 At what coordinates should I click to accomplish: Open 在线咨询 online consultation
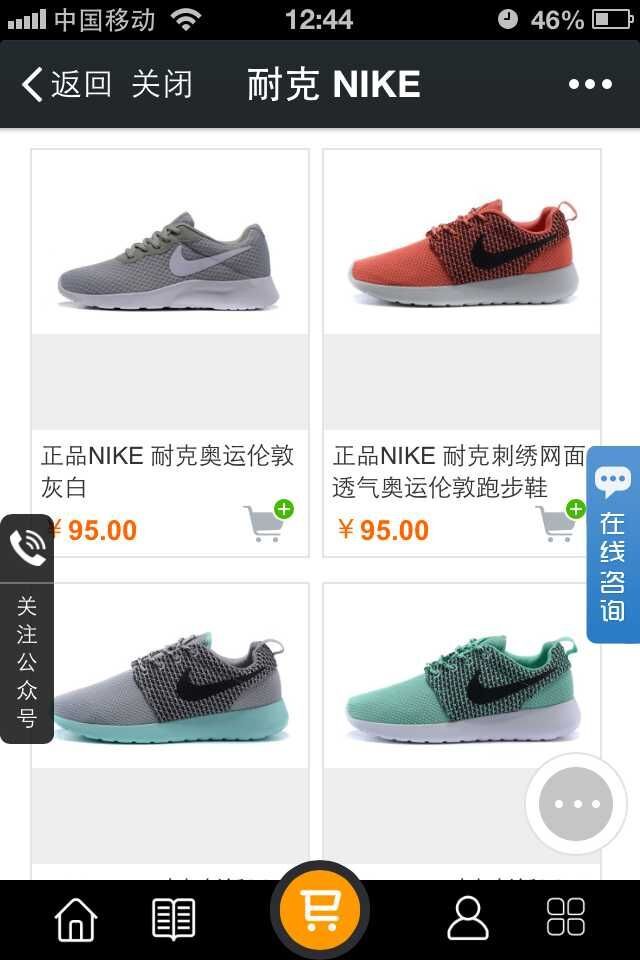coord(613,545)
